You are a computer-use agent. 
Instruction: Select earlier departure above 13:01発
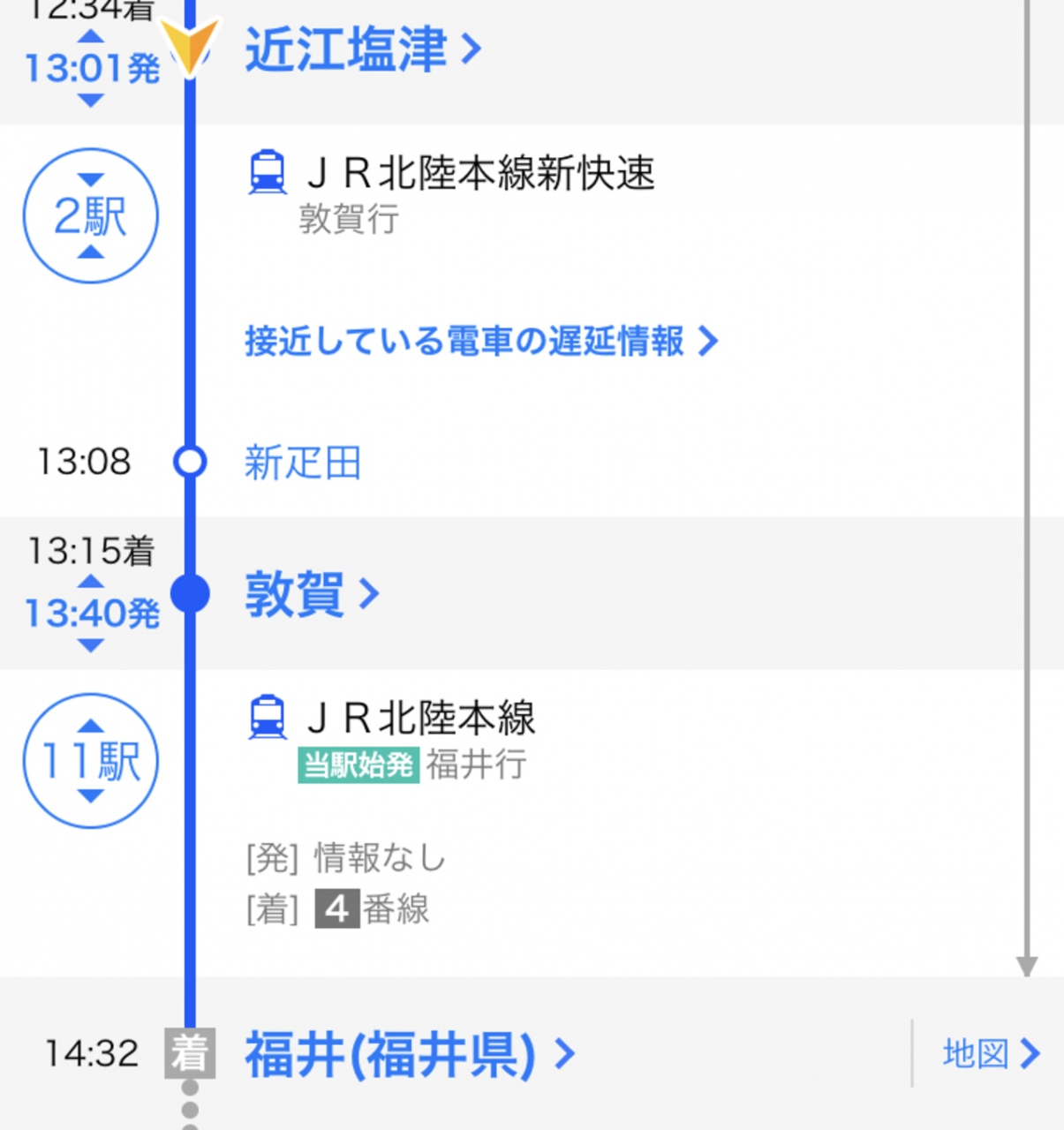pyautogui.click(x=91, y=37)
